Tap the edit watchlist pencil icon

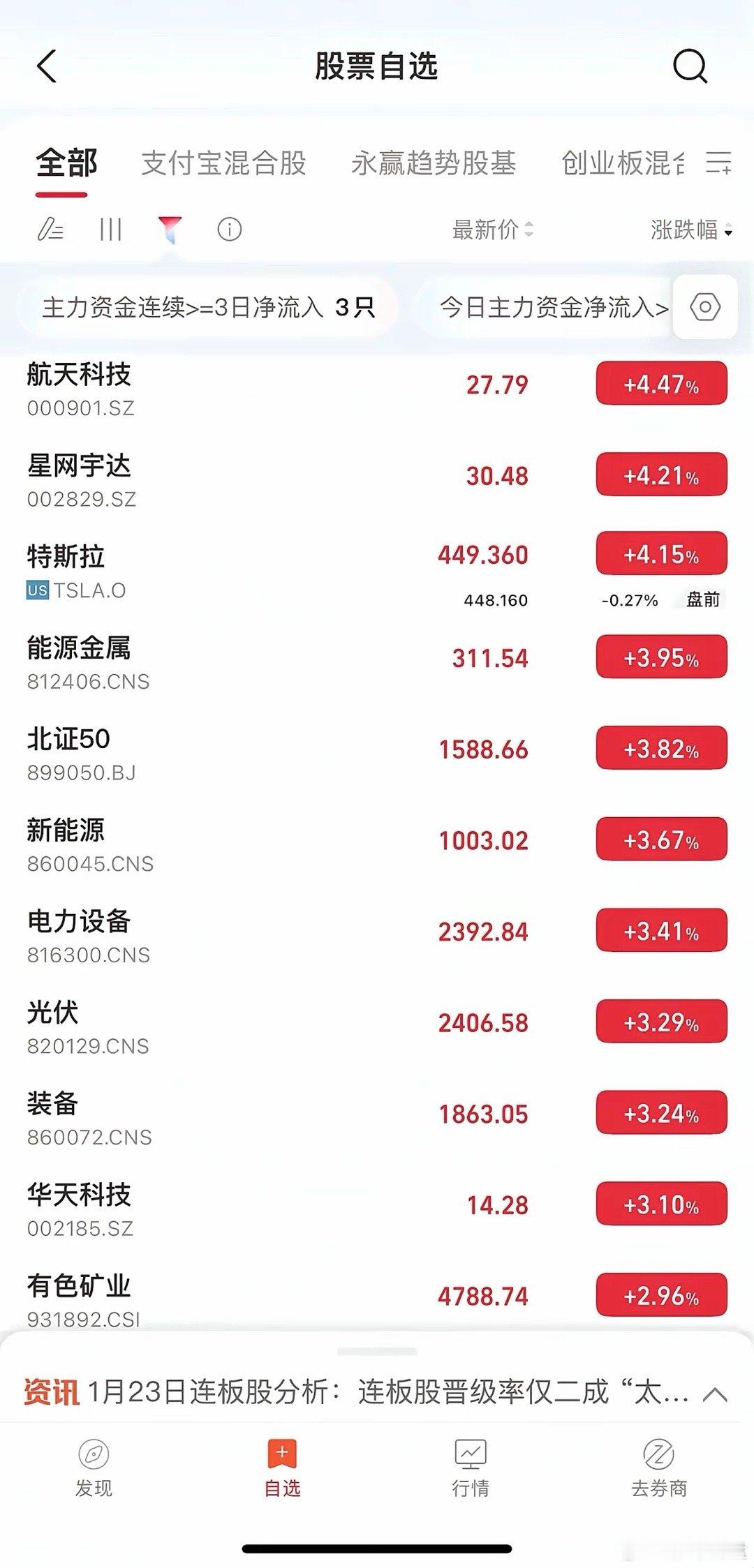click(50, 229)
